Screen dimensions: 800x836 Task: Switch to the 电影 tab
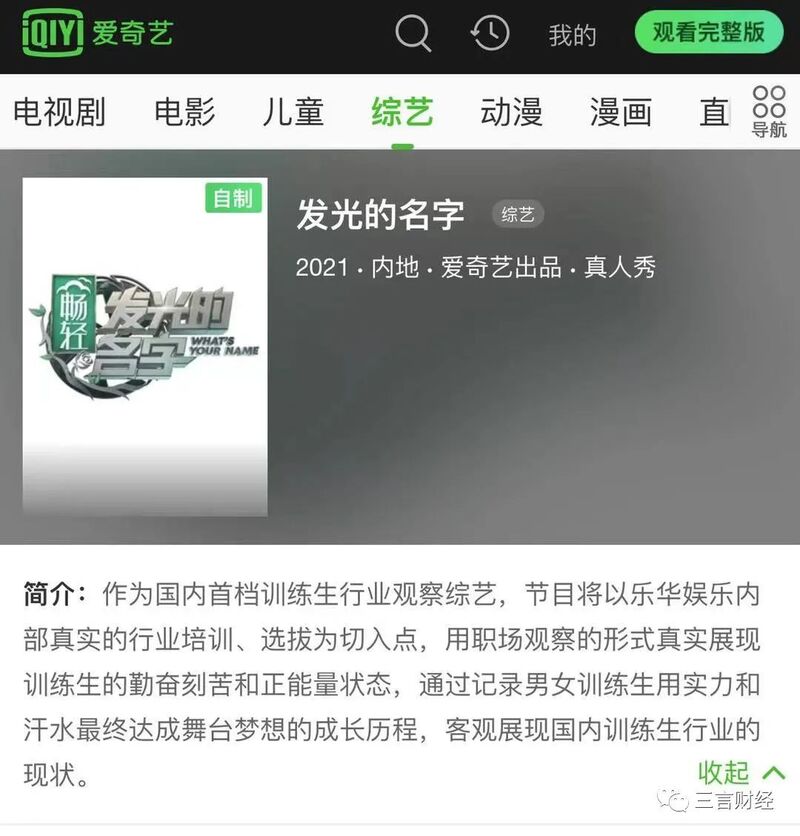(184, 112)
